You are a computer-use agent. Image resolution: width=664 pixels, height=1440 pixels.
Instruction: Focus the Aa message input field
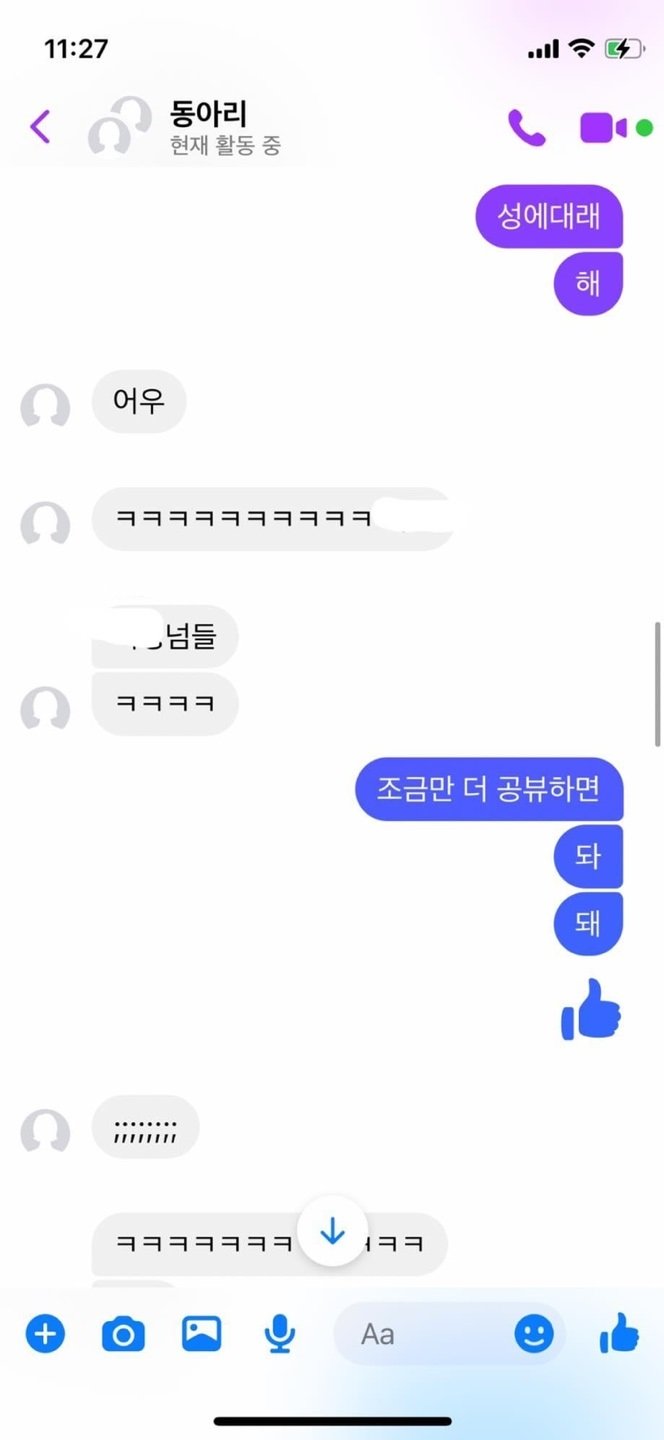tap(420, 1334)
